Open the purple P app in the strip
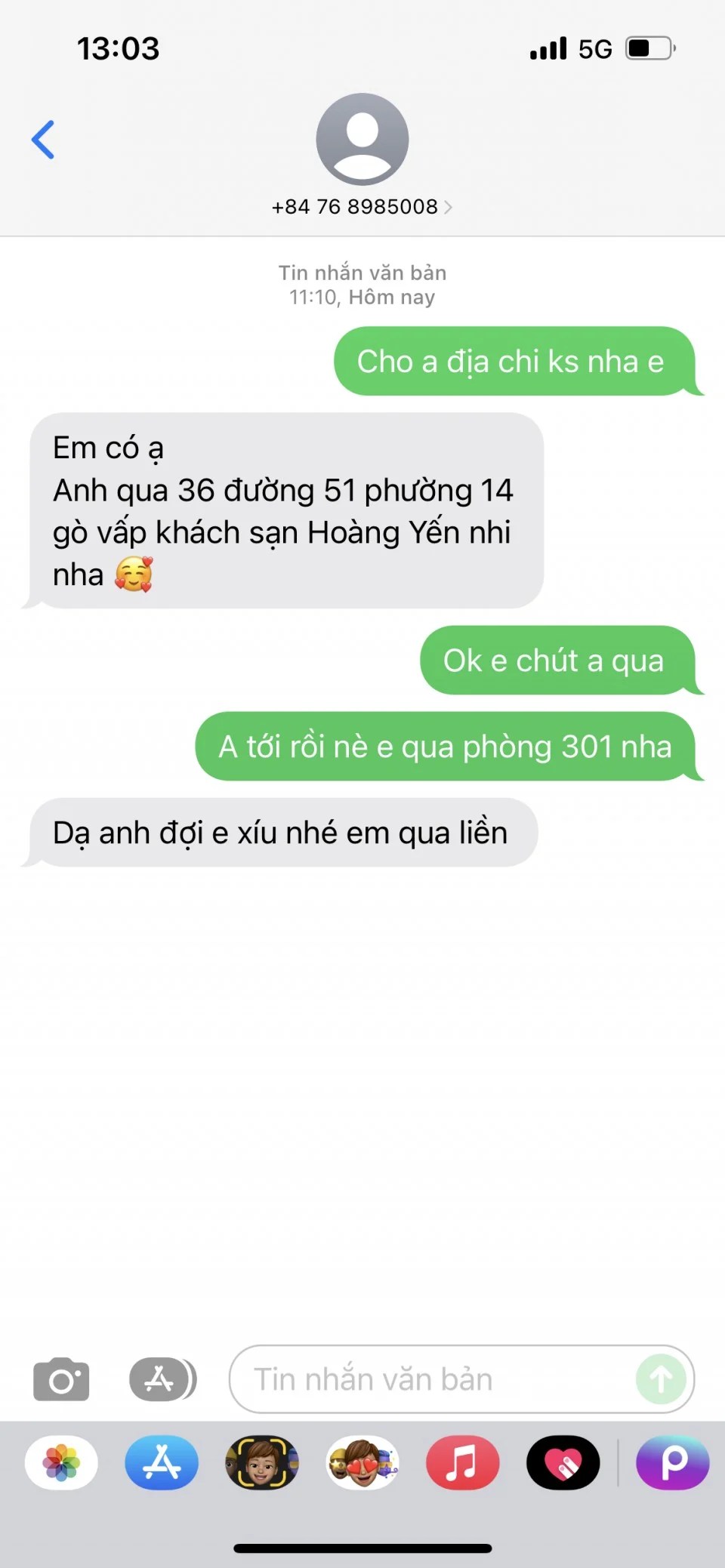Image resolution: width=725 pixels, height=1568 pixels. (x=672, y=1462)
